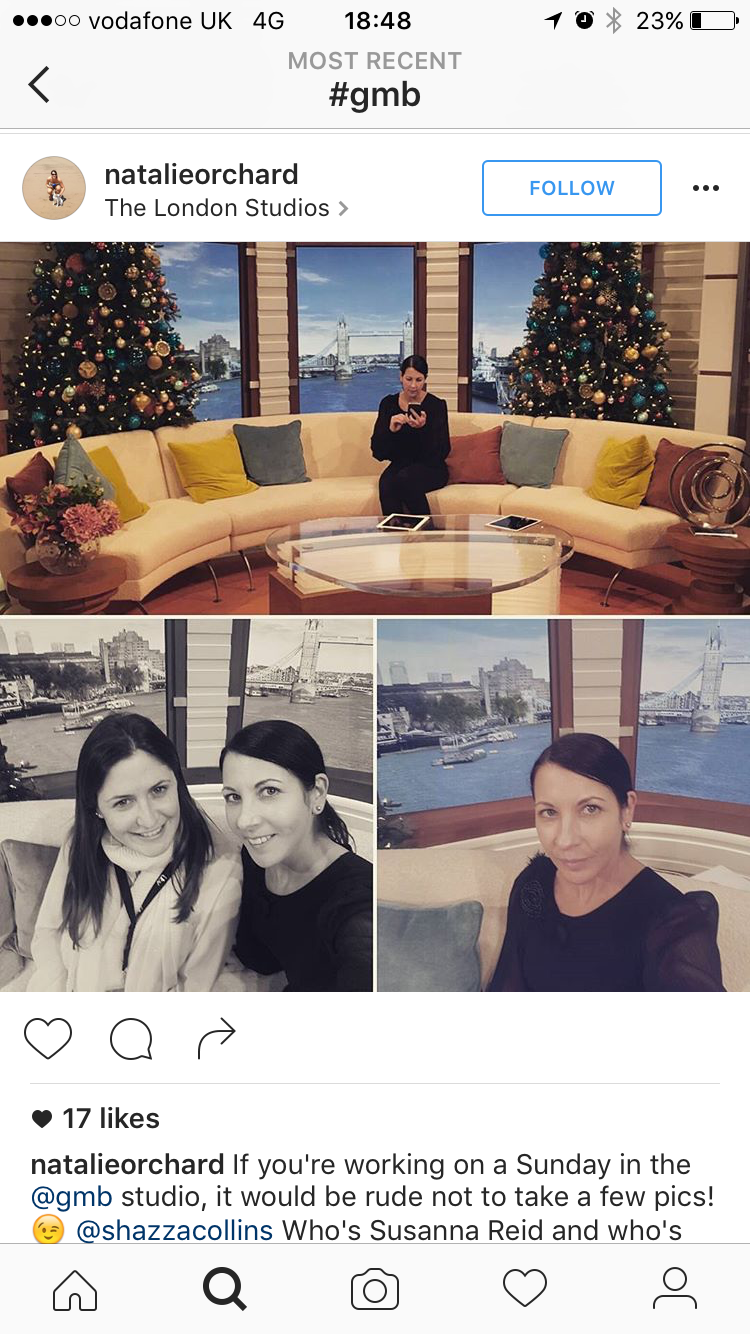This screenshot has width=750, height=1334.
Task: Open the activity heart tab
Action: [x=525, y=1290]
